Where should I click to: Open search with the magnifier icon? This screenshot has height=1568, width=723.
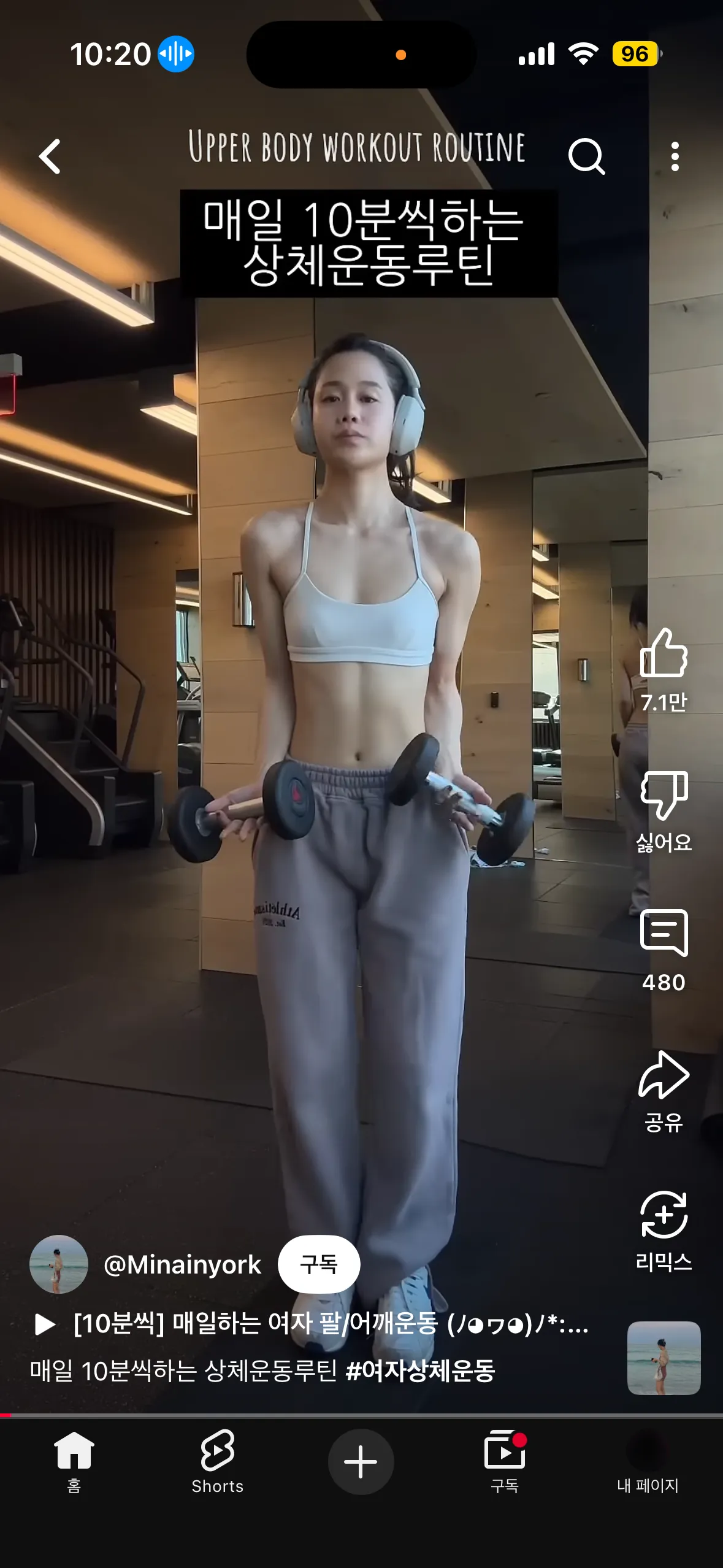pyautogui.click(x=586, y=156)
